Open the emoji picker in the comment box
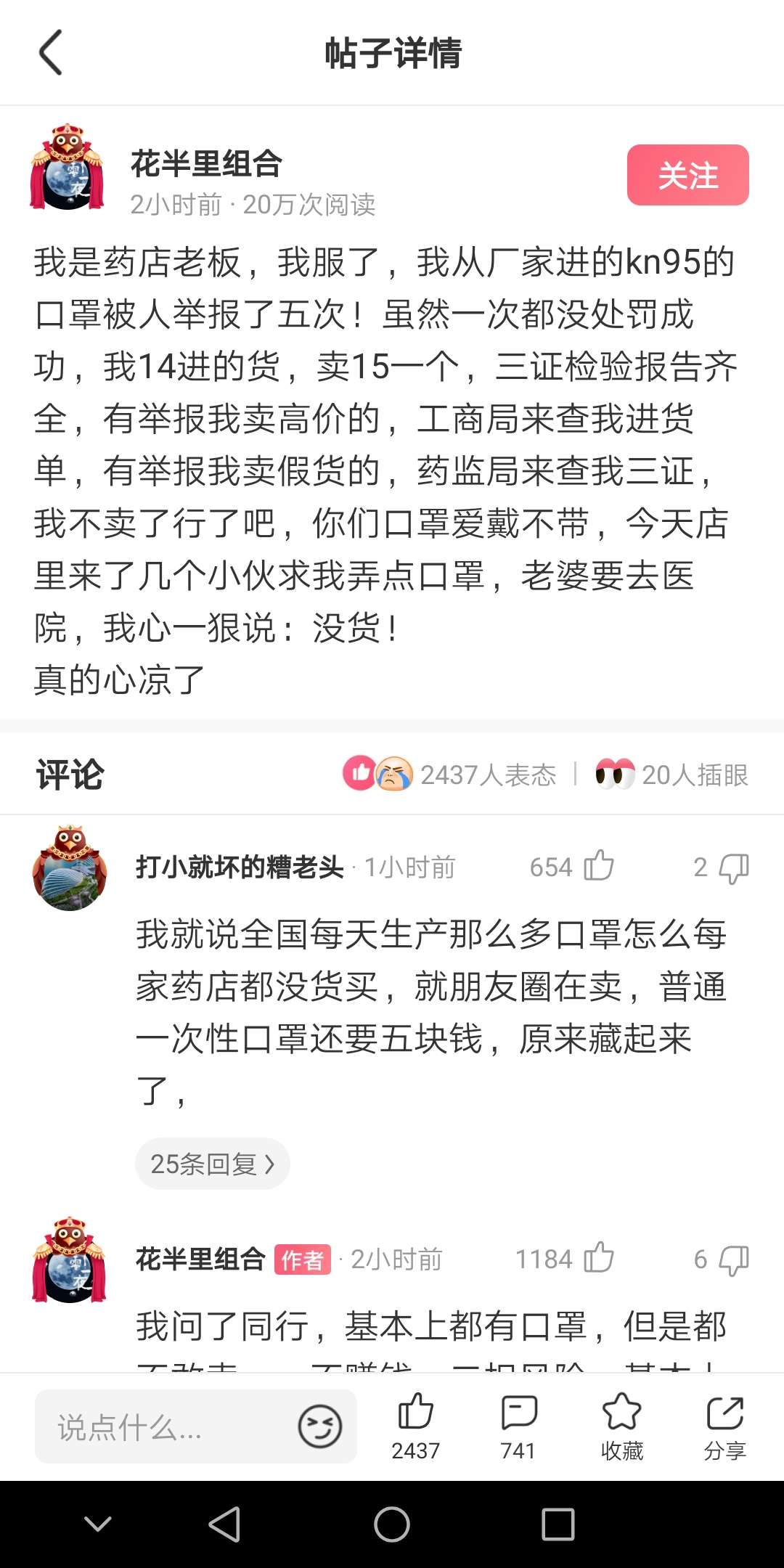 pyautogui.click(x=320, y=1426)
